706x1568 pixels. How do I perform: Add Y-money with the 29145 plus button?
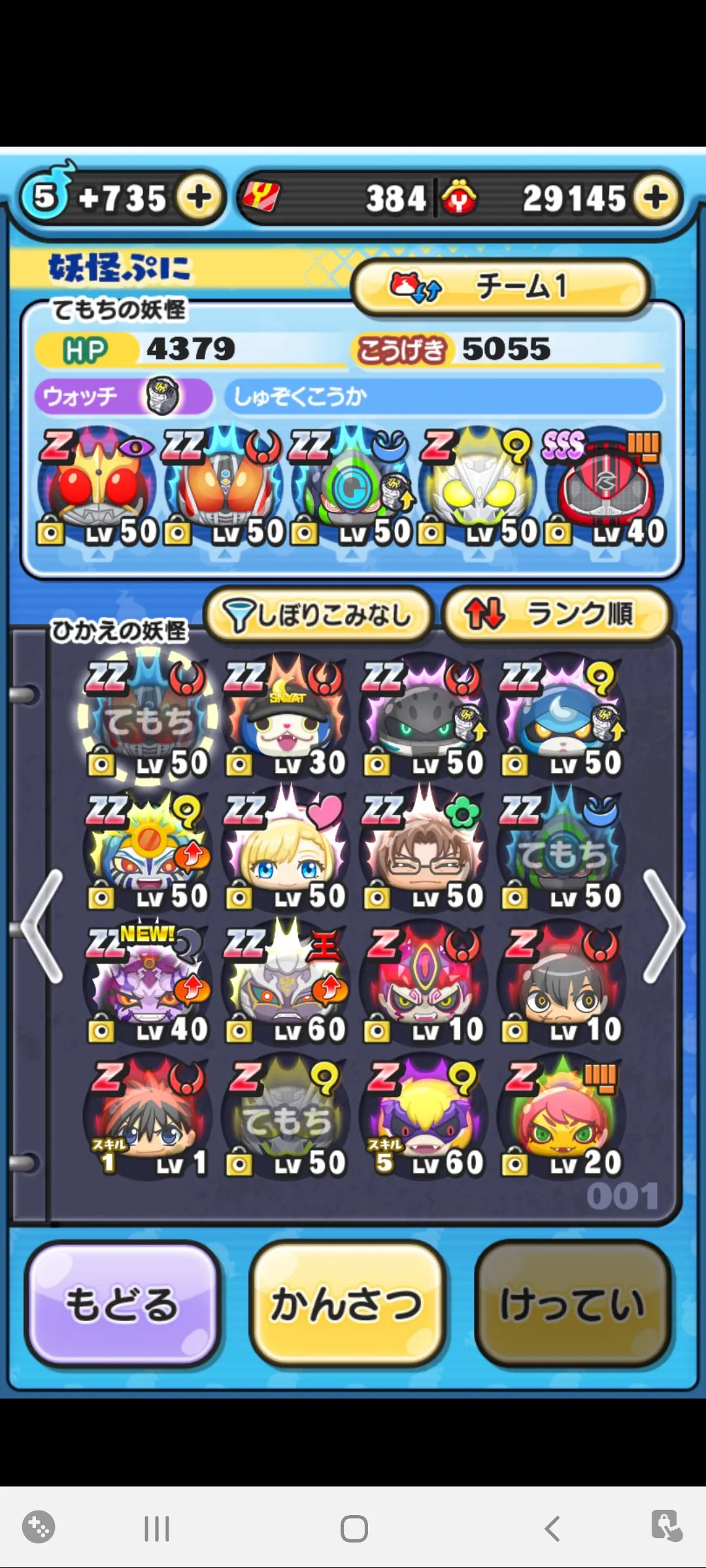[655, 197]
